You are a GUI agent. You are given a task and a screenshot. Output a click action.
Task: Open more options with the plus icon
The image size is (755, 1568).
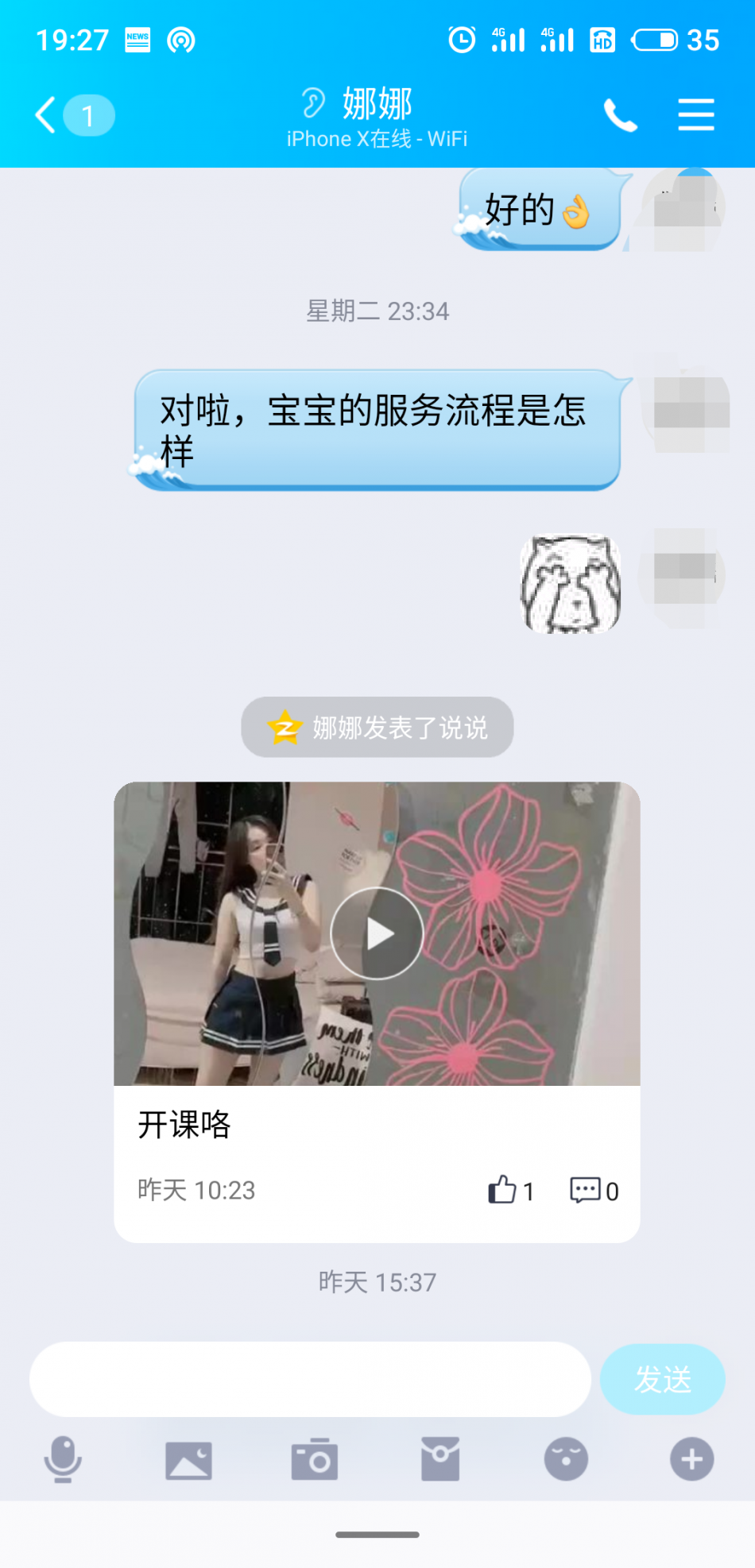(x=691, y=1459)
